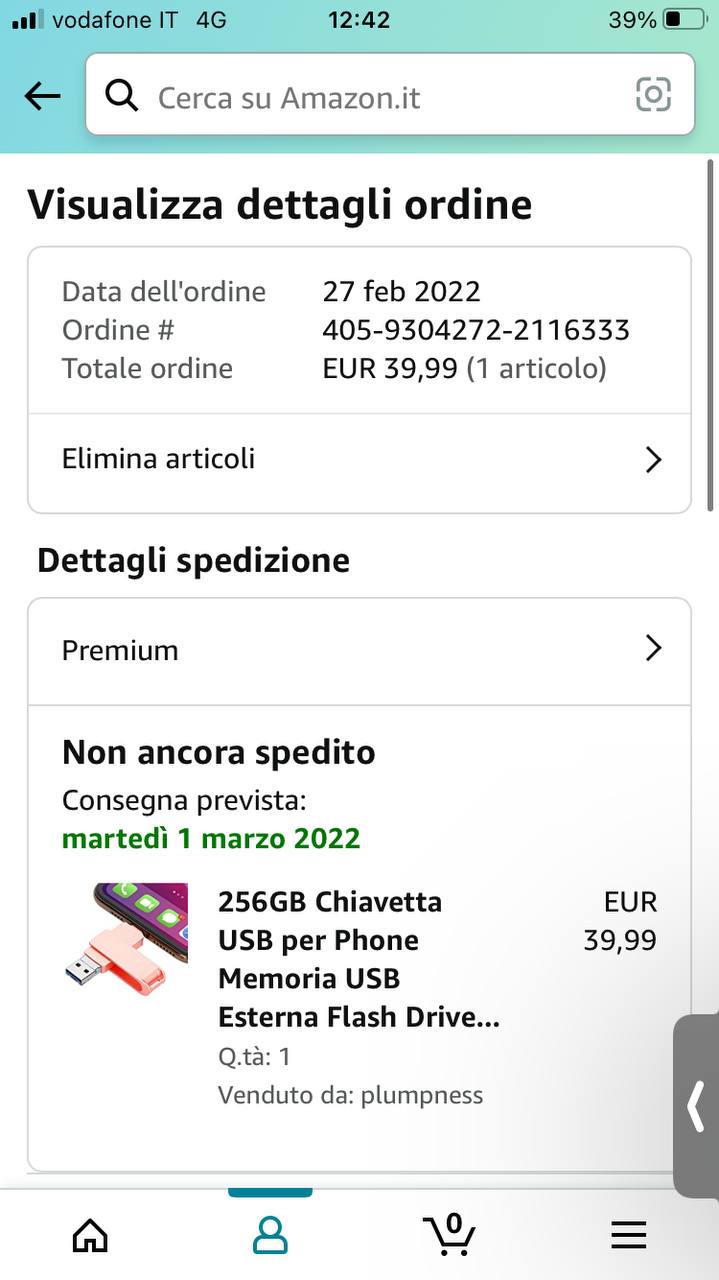The image size is (719, 1280).
Task: Switch to the account profile tab
Action: coord(270,1236)
